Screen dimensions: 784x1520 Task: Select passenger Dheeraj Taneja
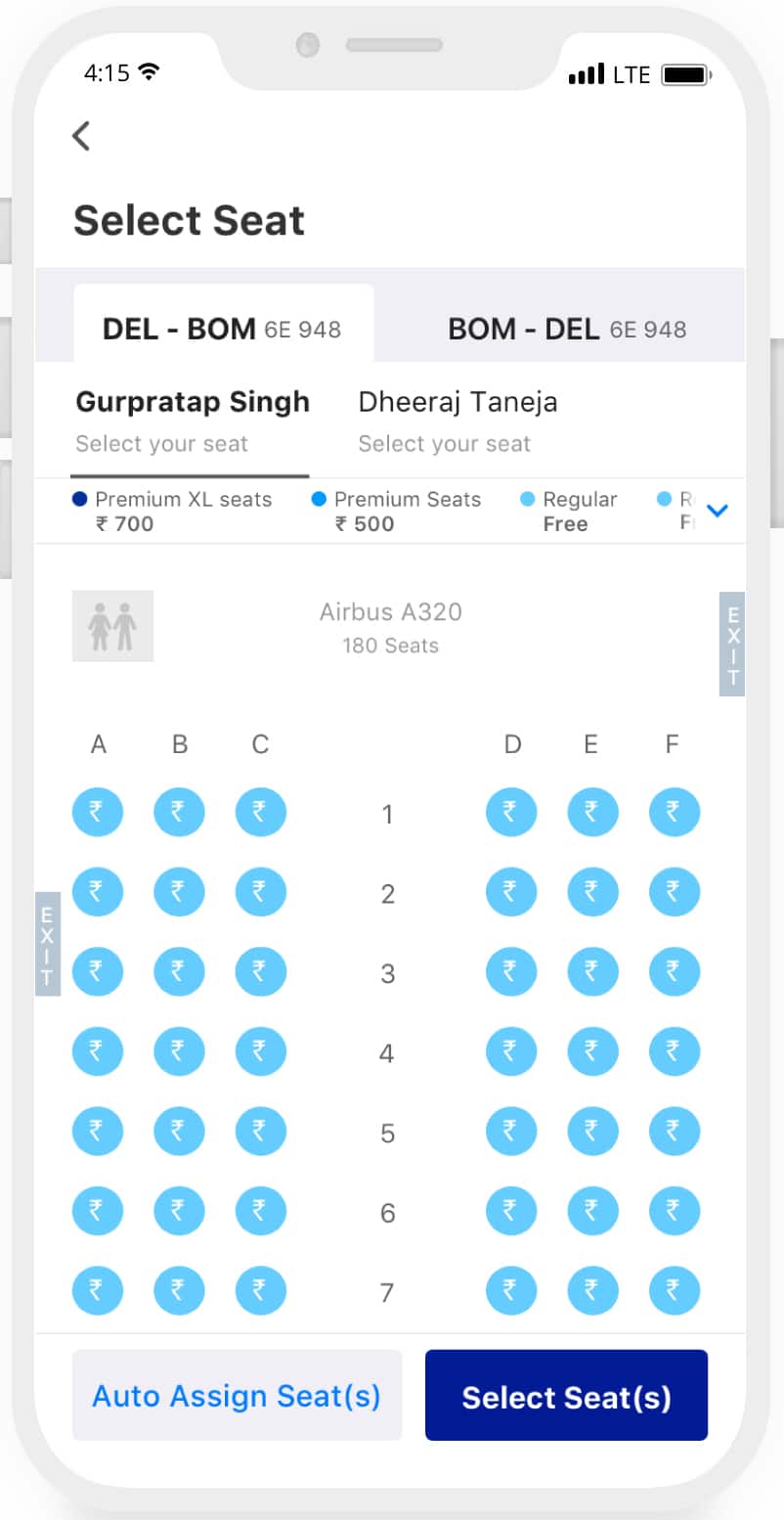[x=457, y=421]
